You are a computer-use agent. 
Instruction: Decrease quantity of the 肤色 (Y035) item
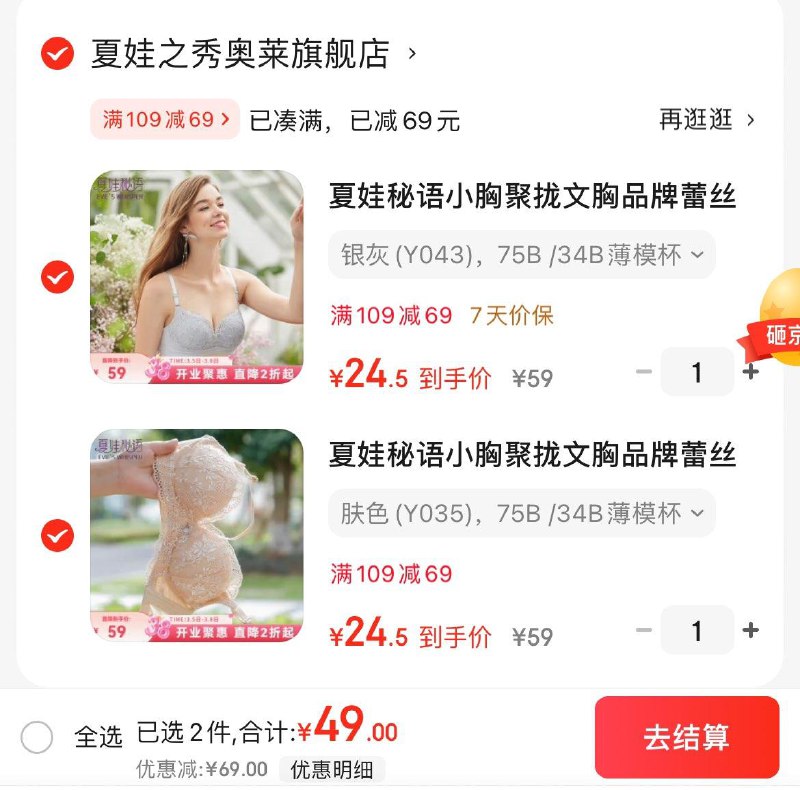click(644, 631)
